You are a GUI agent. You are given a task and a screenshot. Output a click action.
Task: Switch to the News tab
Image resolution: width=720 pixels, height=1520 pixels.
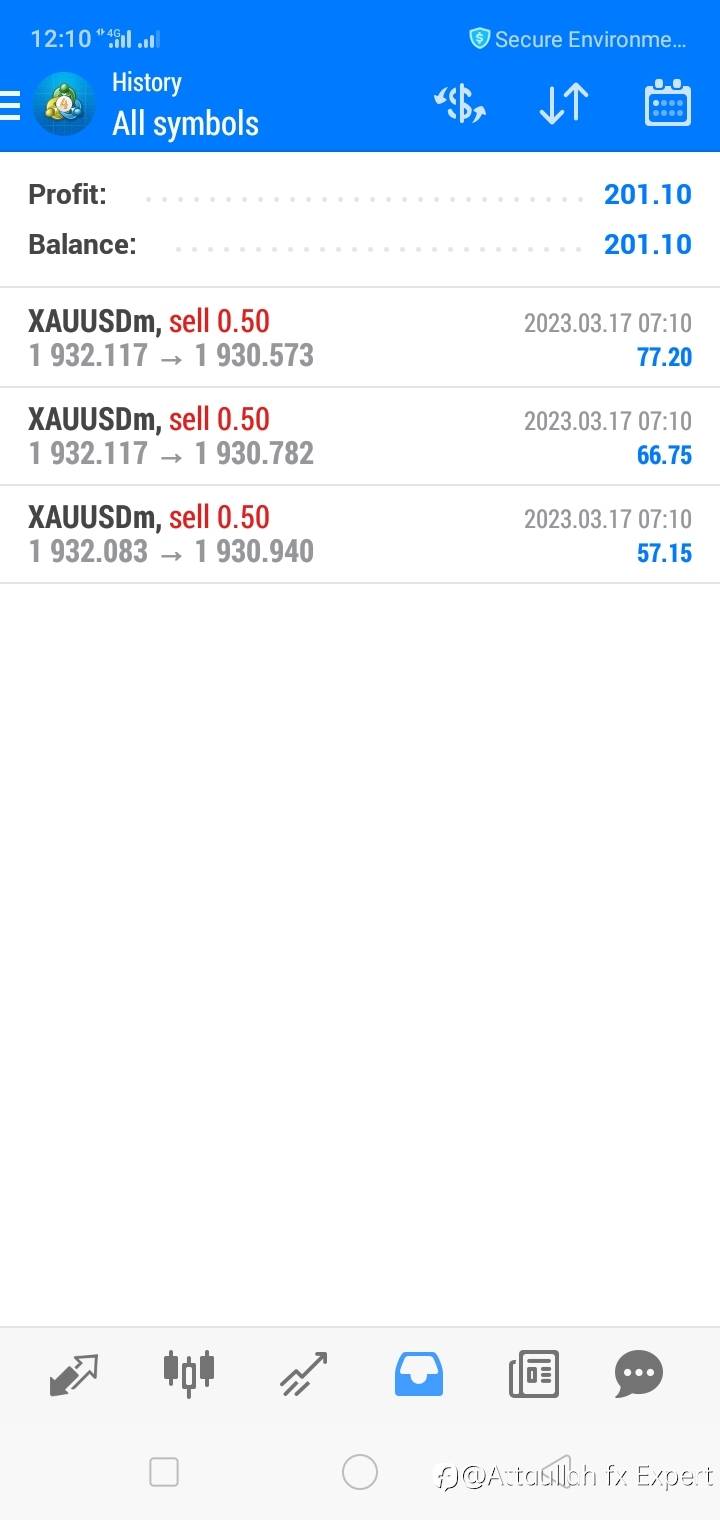(x=534, y=1374)
